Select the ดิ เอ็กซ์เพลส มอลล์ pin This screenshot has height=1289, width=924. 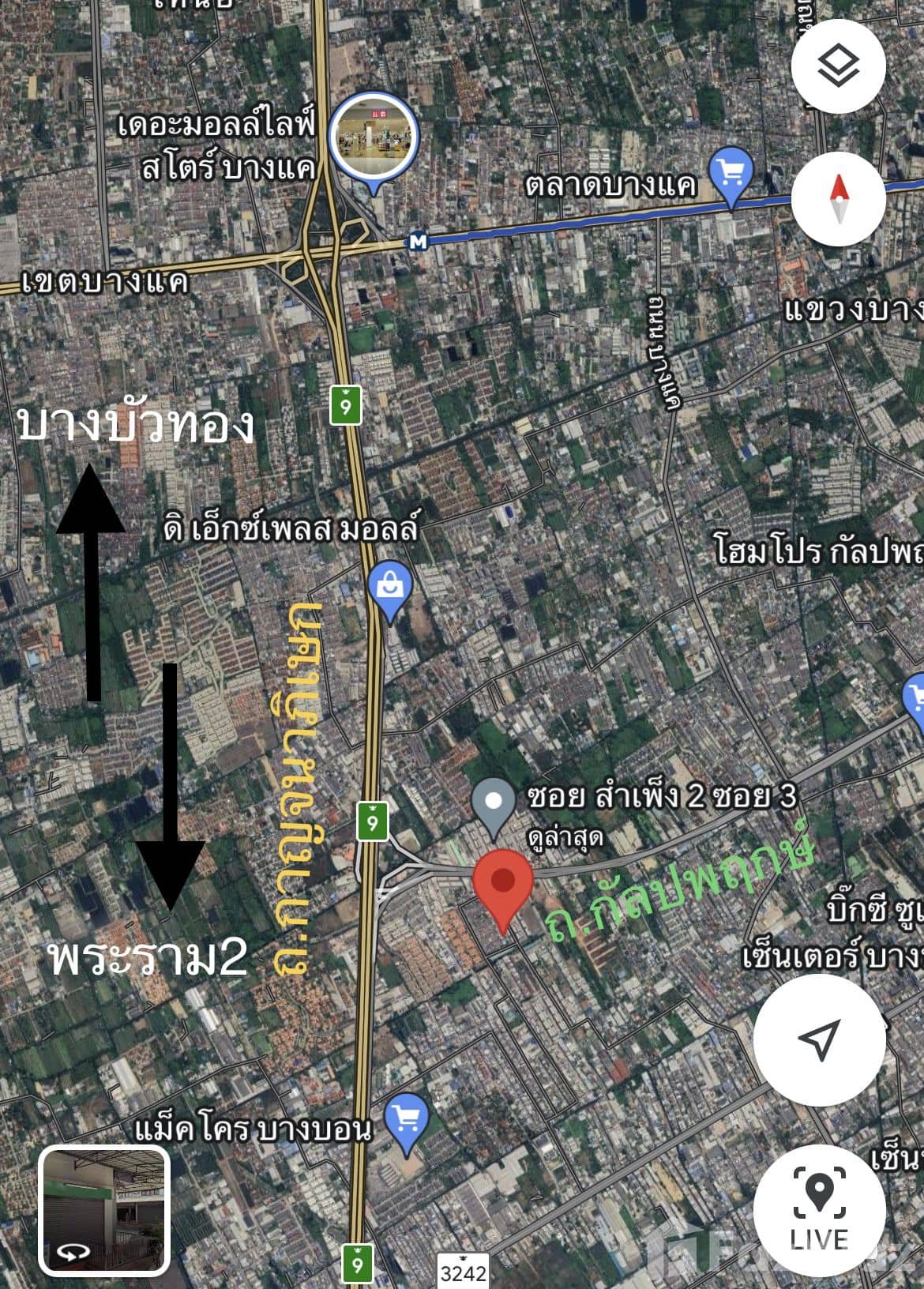pos(389,588)
